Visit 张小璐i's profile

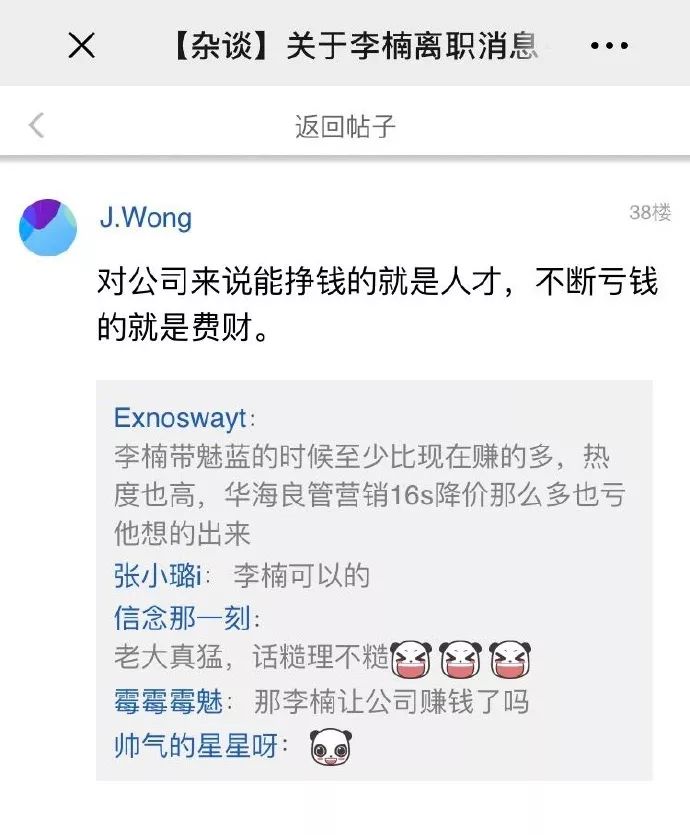(160, 575)
